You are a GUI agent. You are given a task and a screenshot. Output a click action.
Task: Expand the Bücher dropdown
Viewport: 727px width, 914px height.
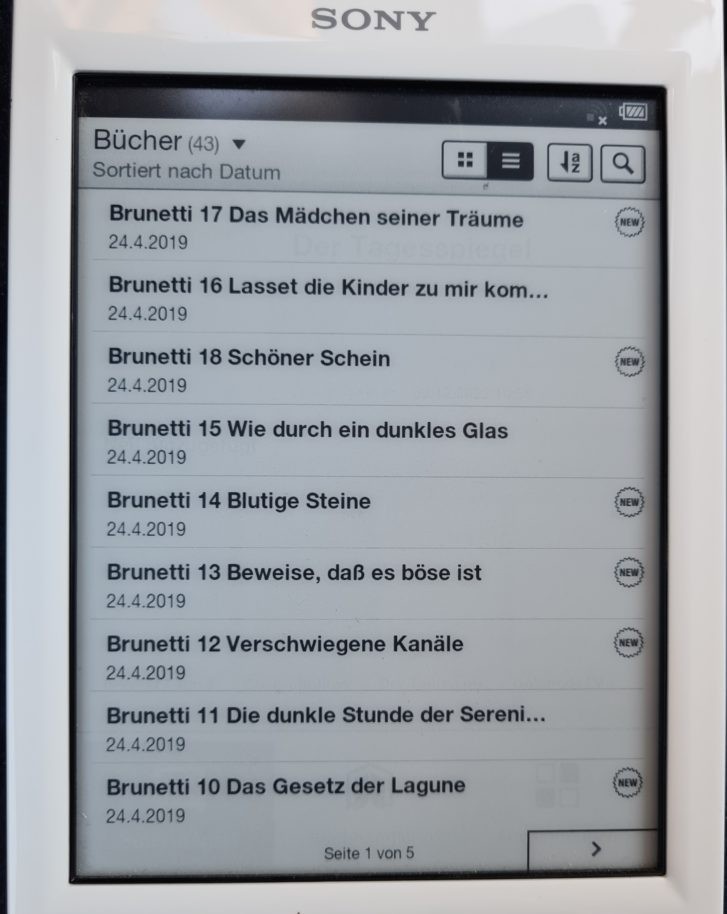pyautogui.click(x=238, y=144)
